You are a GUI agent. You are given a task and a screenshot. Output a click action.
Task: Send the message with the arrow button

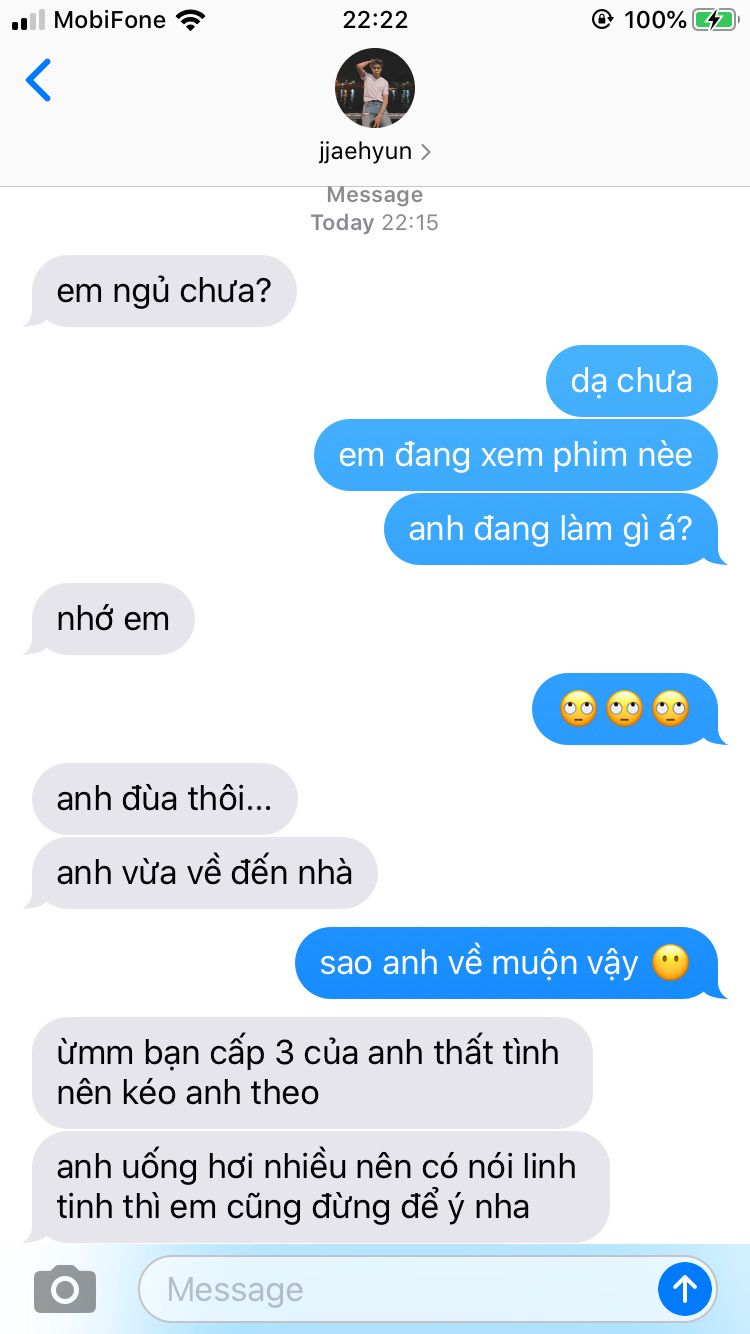pyautogui.click(x=685, y=1289)
